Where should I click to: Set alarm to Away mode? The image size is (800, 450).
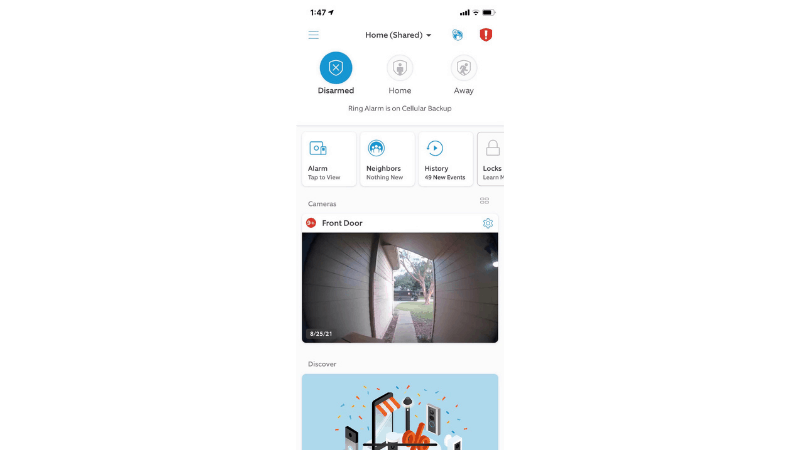(x=464, y=68)
